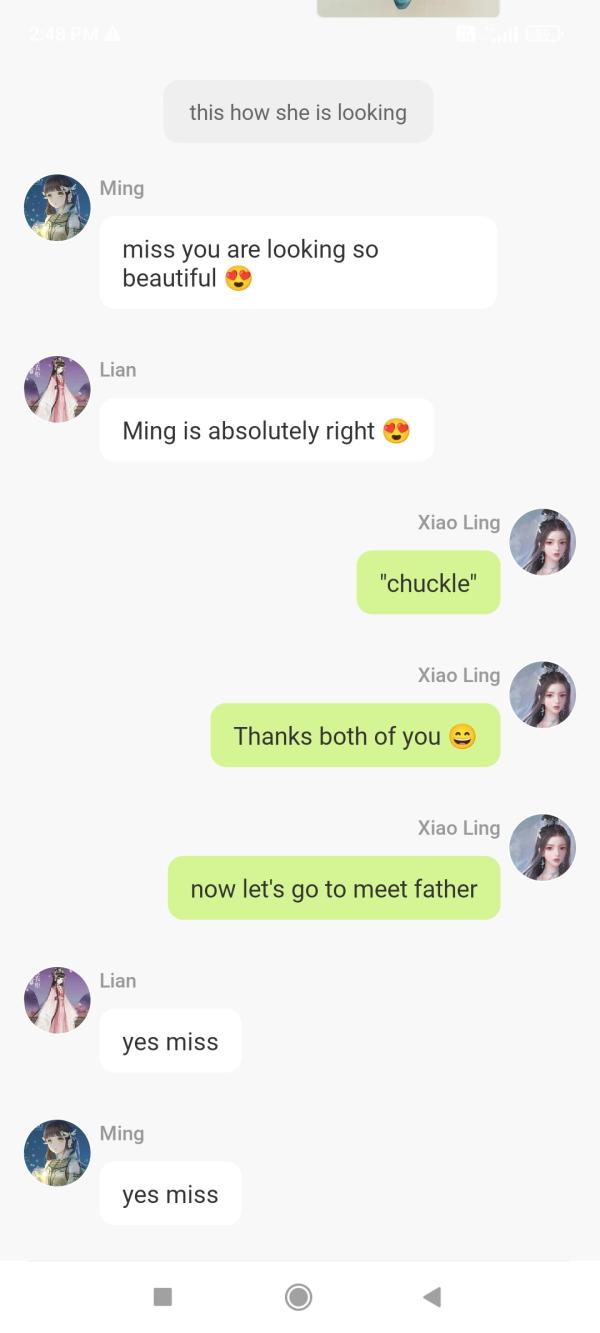This screenshot has height=1333, width=600.
Task: View Xiao Ling's avatar next to "chuckle"
Action: click(x=543, y=542)
